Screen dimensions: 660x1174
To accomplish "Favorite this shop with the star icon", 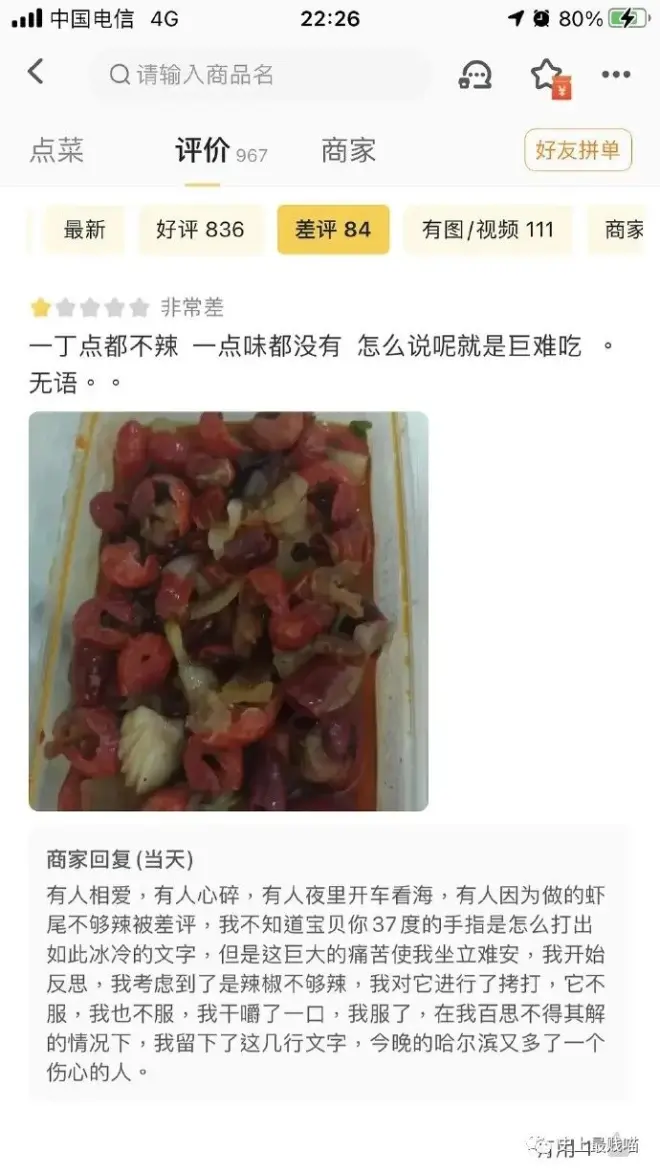I will pyautogui.click(x=548, y=75).
